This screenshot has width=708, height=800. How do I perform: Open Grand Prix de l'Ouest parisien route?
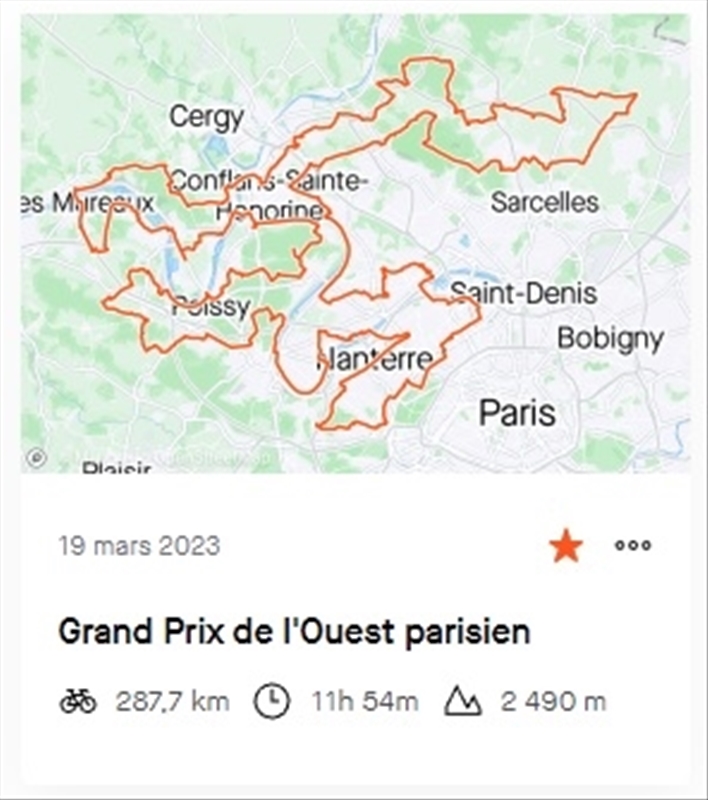pyautogui.click(x=294, y=632)
